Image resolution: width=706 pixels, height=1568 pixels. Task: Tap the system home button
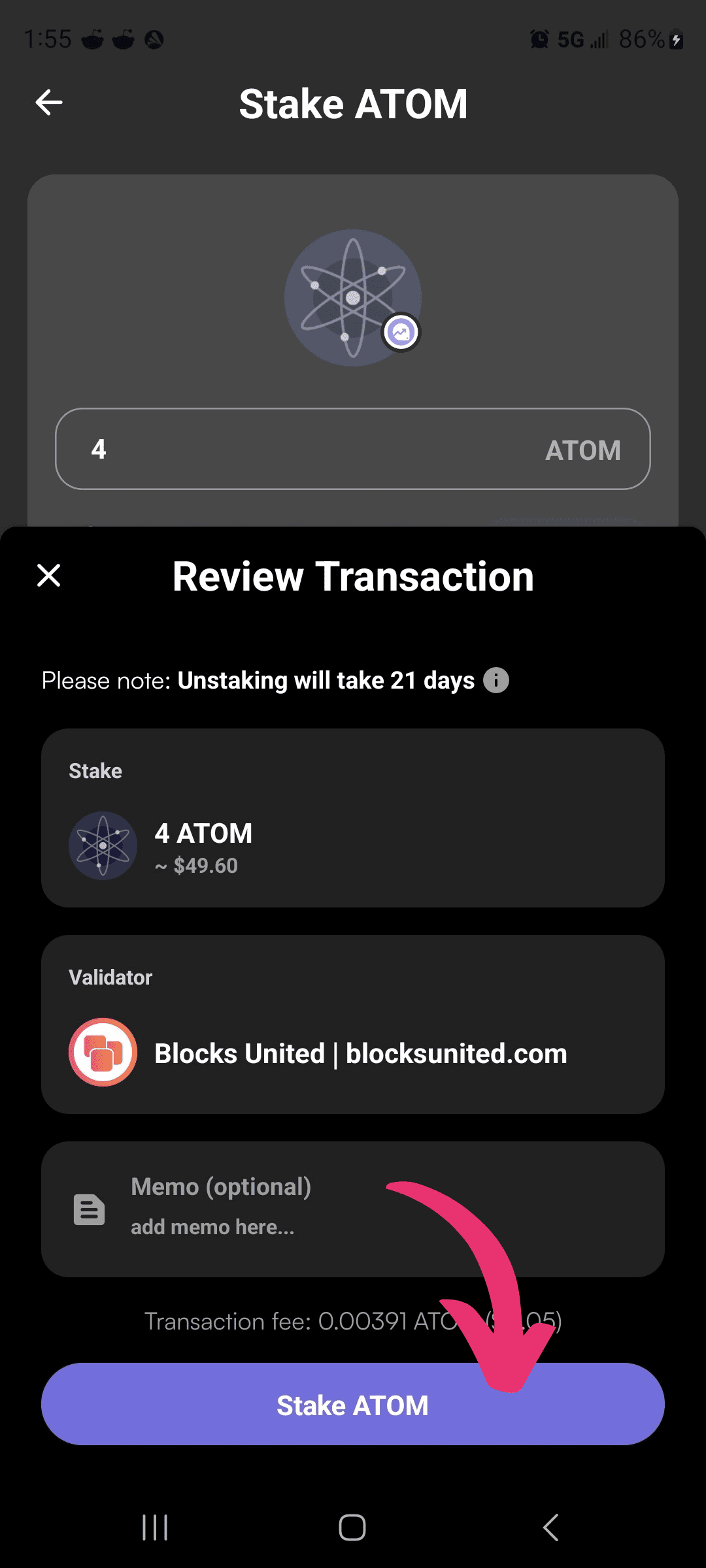point(352,1527)
